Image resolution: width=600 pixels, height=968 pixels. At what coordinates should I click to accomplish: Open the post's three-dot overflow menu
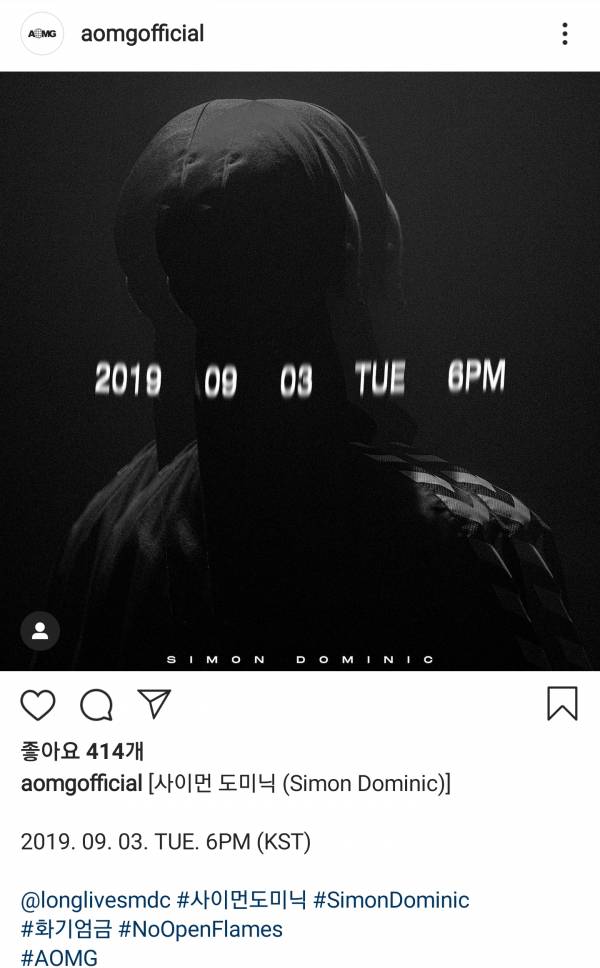point(565,34)
